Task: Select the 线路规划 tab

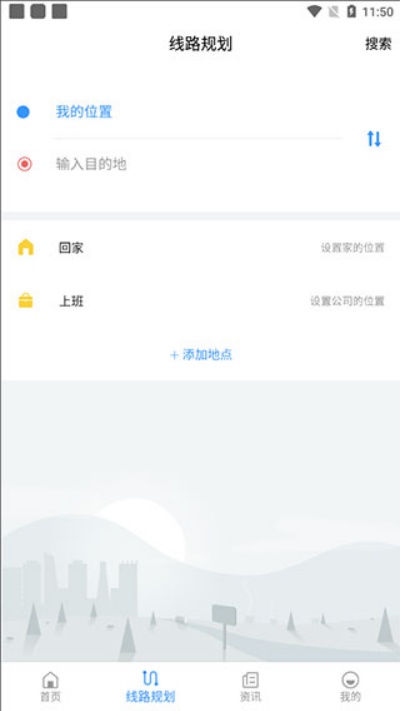Action: tap(150, 687)
